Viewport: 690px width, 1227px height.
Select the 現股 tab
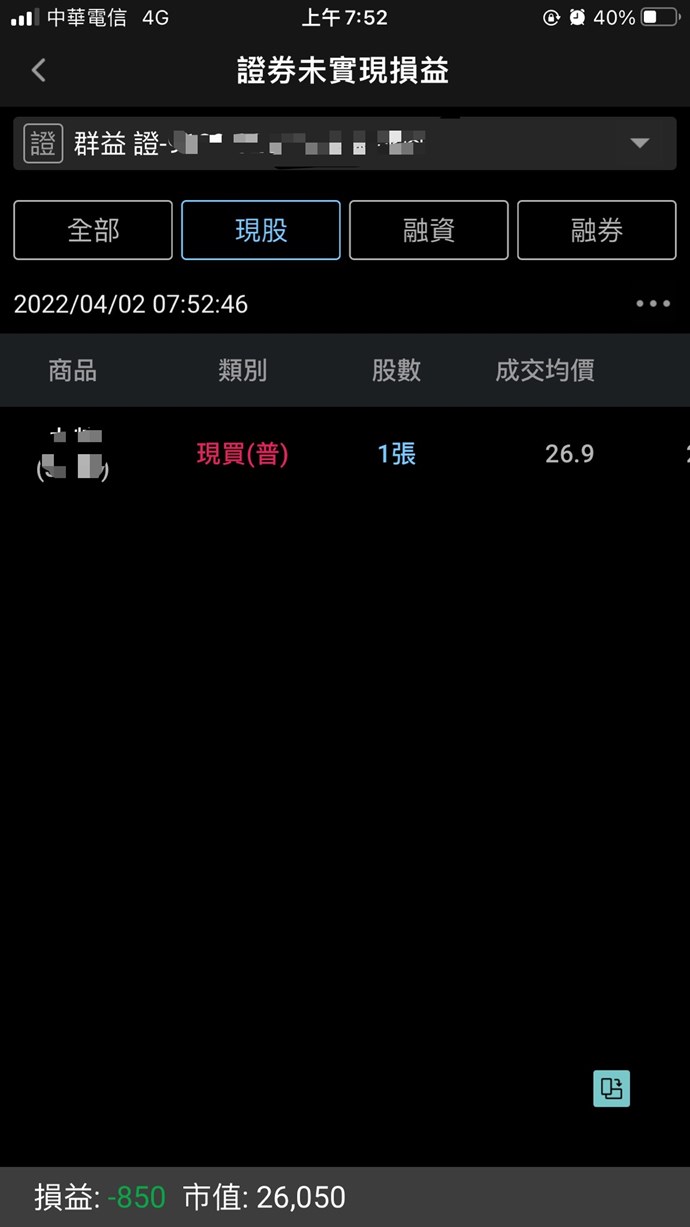261,230
